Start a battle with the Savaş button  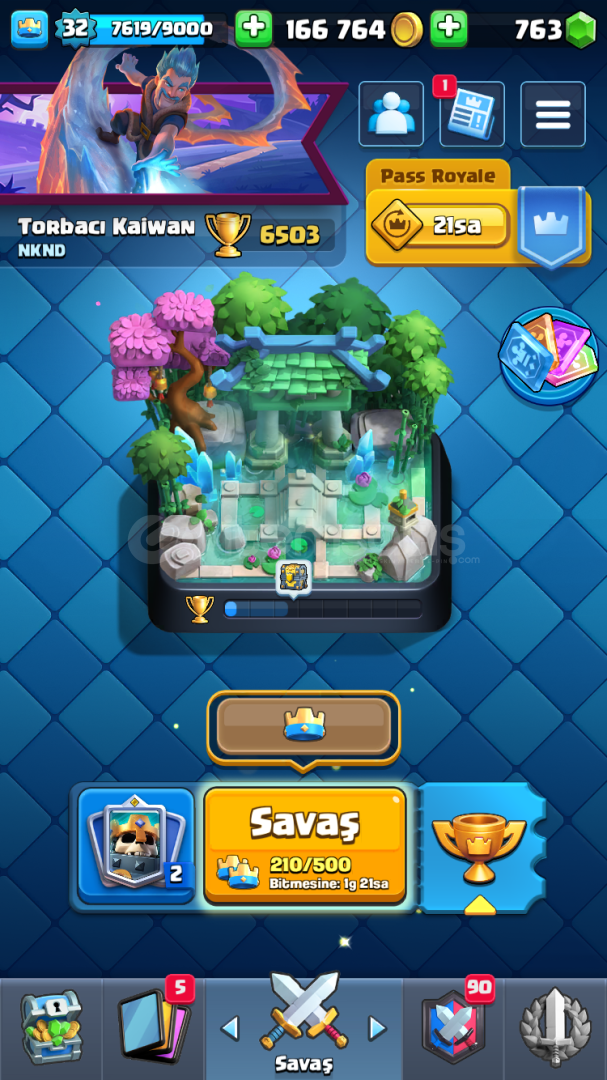coord(305,845)
